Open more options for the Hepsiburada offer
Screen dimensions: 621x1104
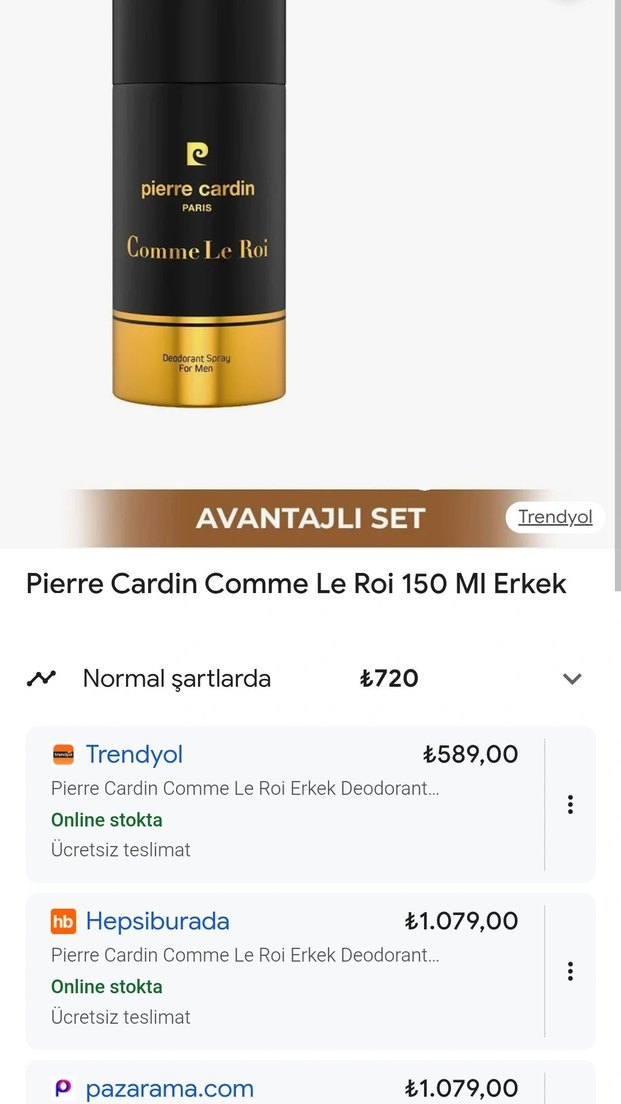click(x=570, y=971)
